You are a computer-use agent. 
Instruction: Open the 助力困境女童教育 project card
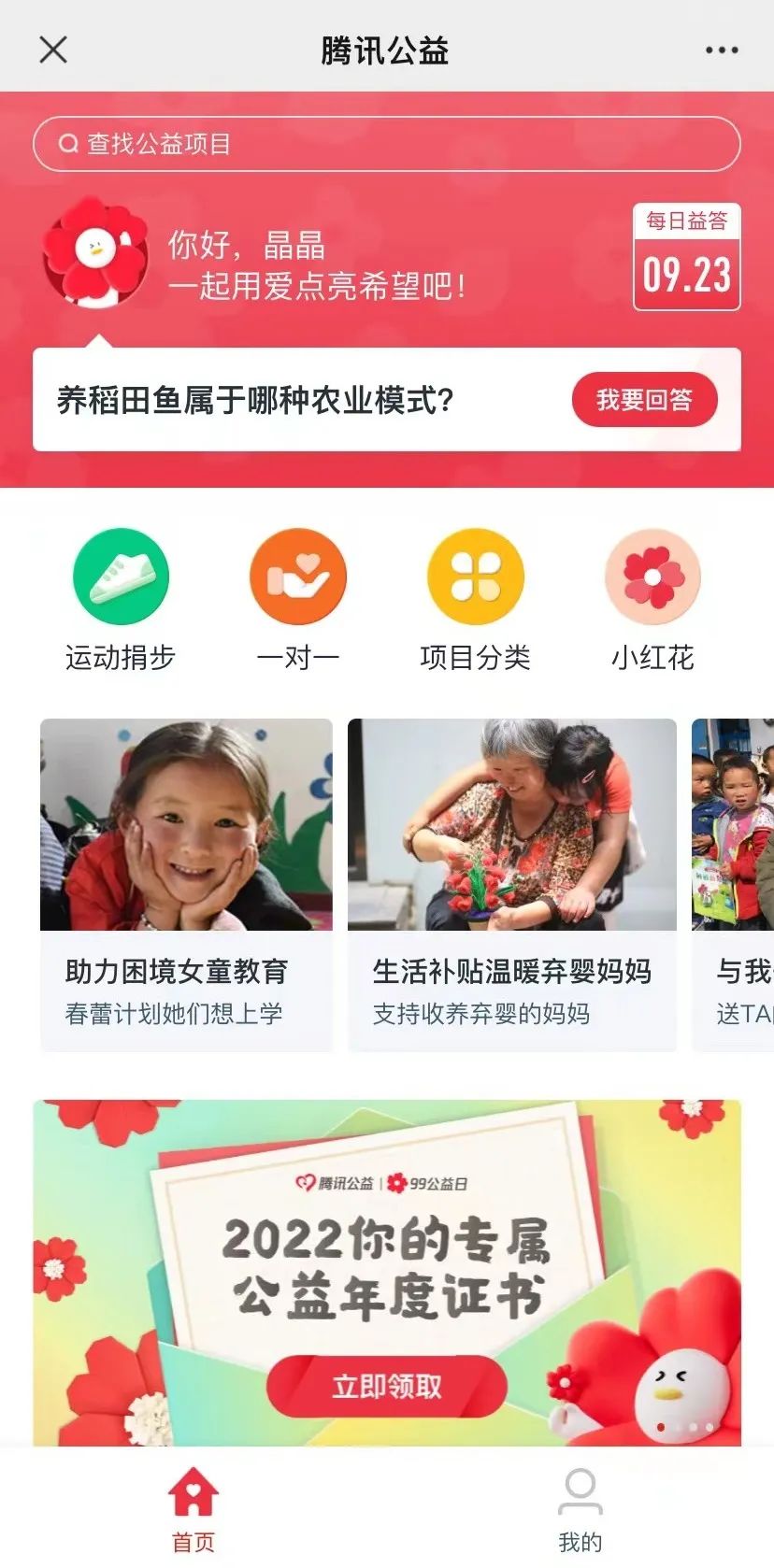(x=186, y=884)
